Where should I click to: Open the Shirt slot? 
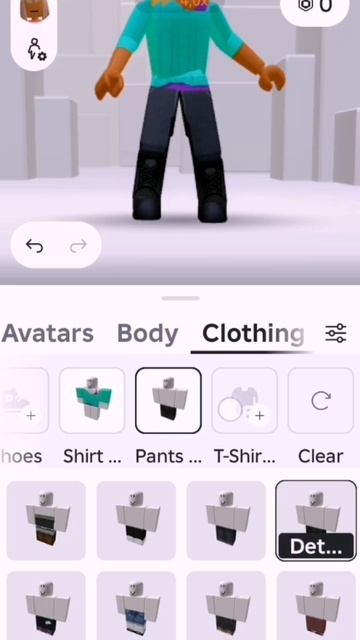point(92,400)
